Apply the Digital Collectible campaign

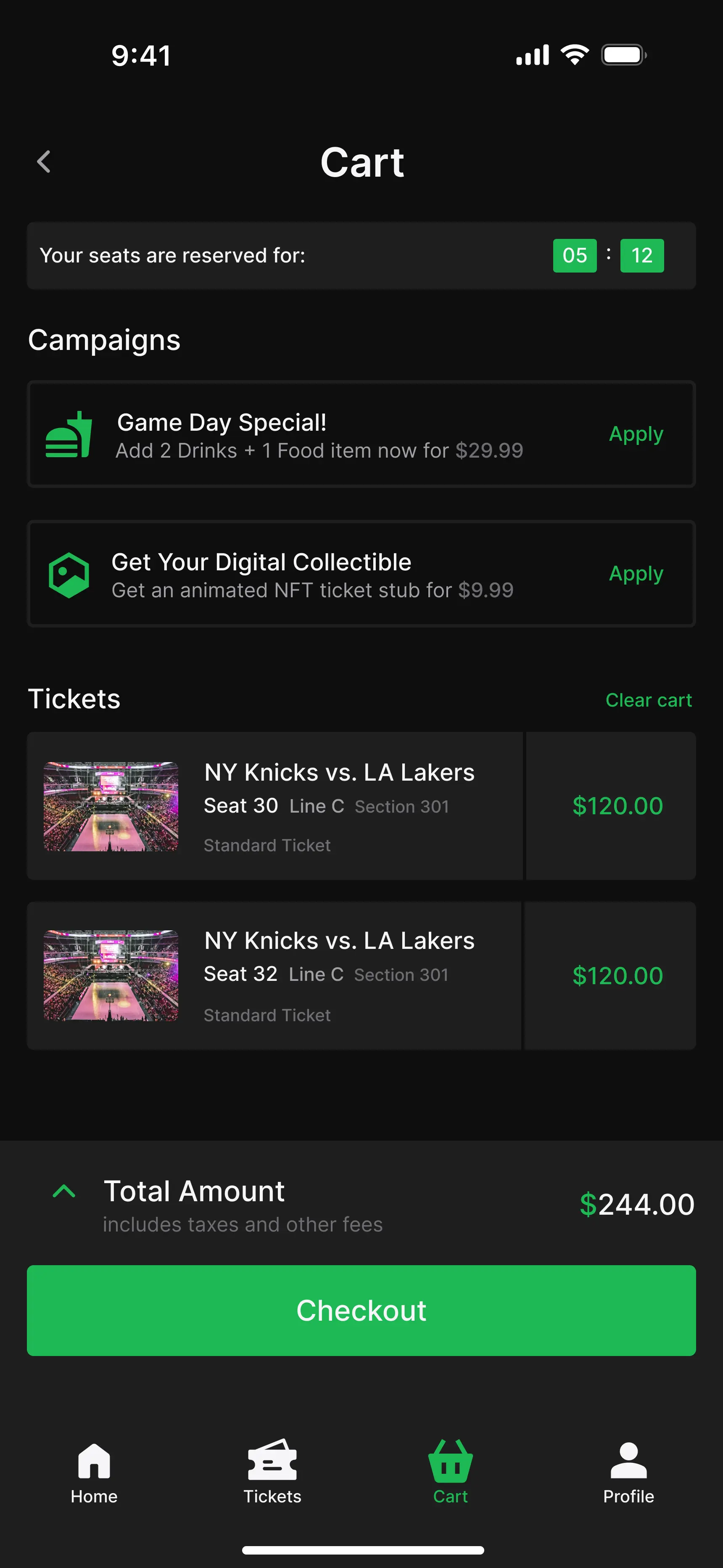click(636, 573)
